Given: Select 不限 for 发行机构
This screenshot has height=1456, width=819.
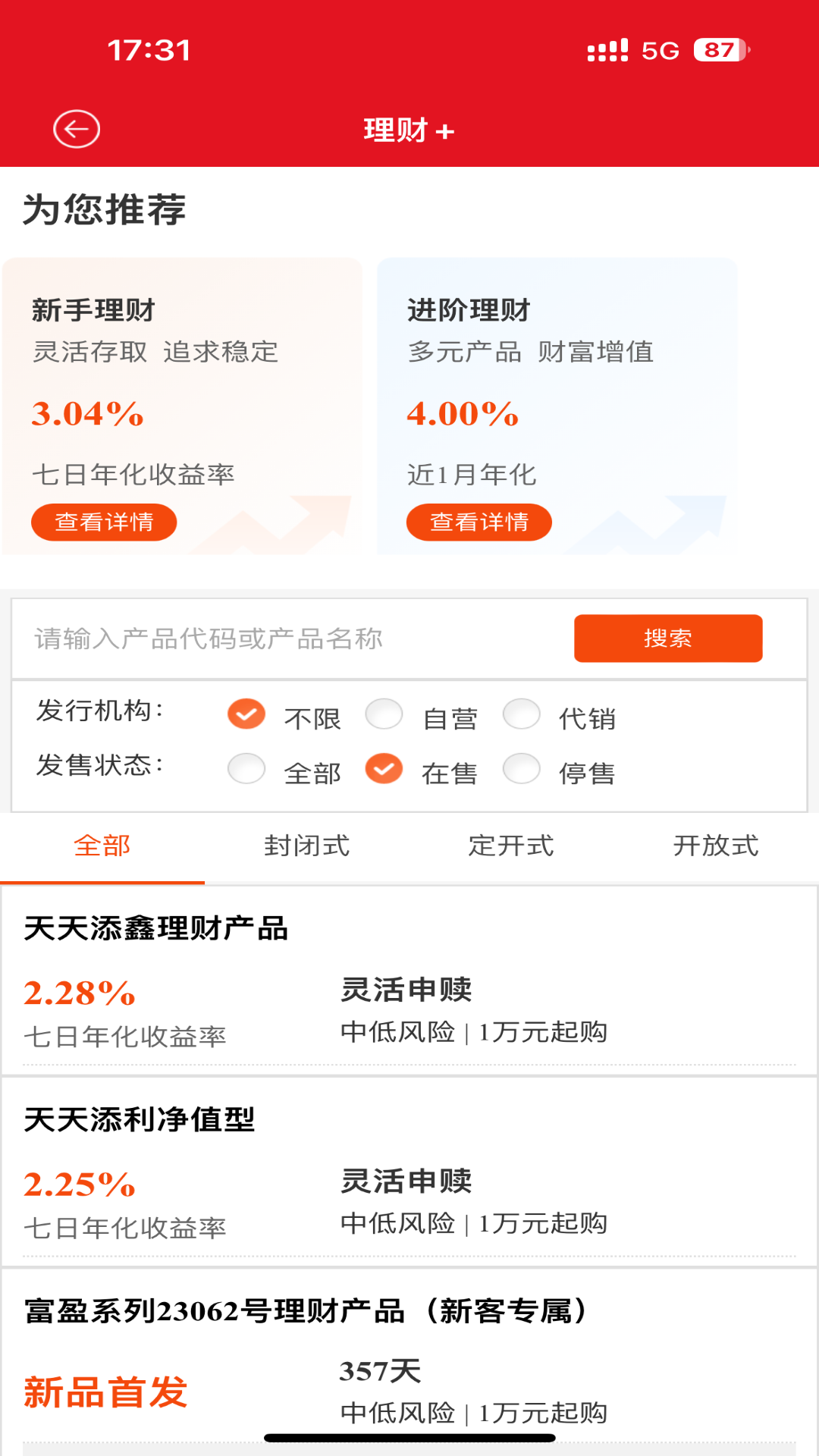Looking at the screenshot, I should coord(246,714).
